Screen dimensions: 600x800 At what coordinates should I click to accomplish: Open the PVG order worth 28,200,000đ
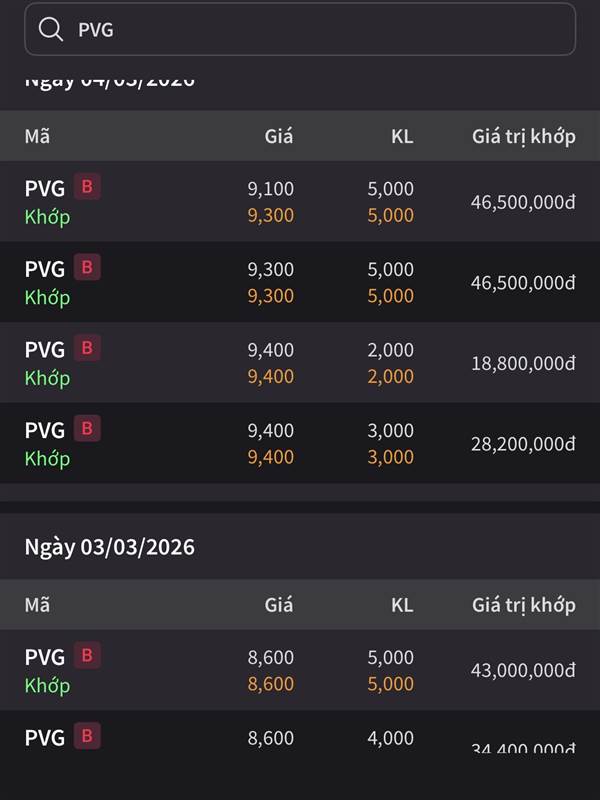pos(300,443)
